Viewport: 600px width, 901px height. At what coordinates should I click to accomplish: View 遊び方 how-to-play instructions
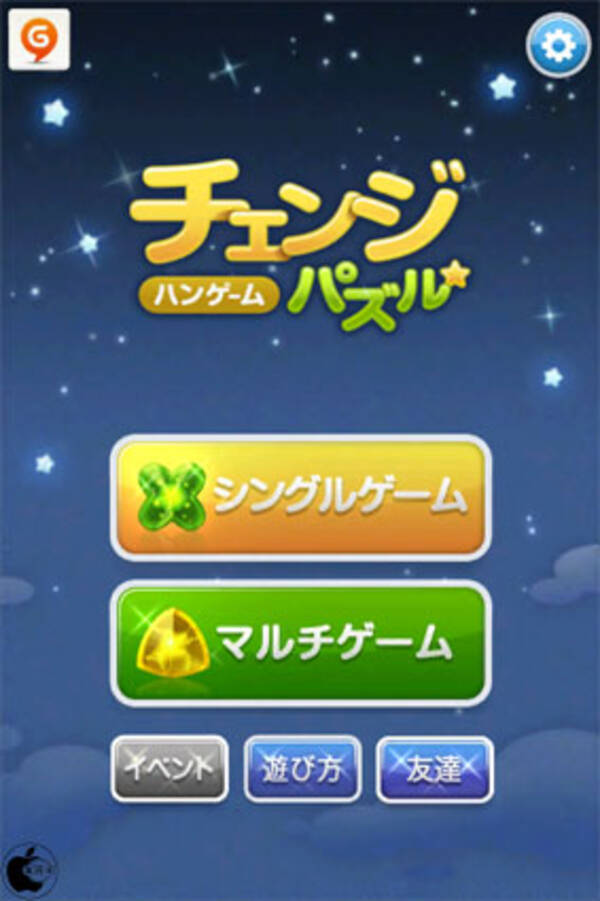[302, 769]
